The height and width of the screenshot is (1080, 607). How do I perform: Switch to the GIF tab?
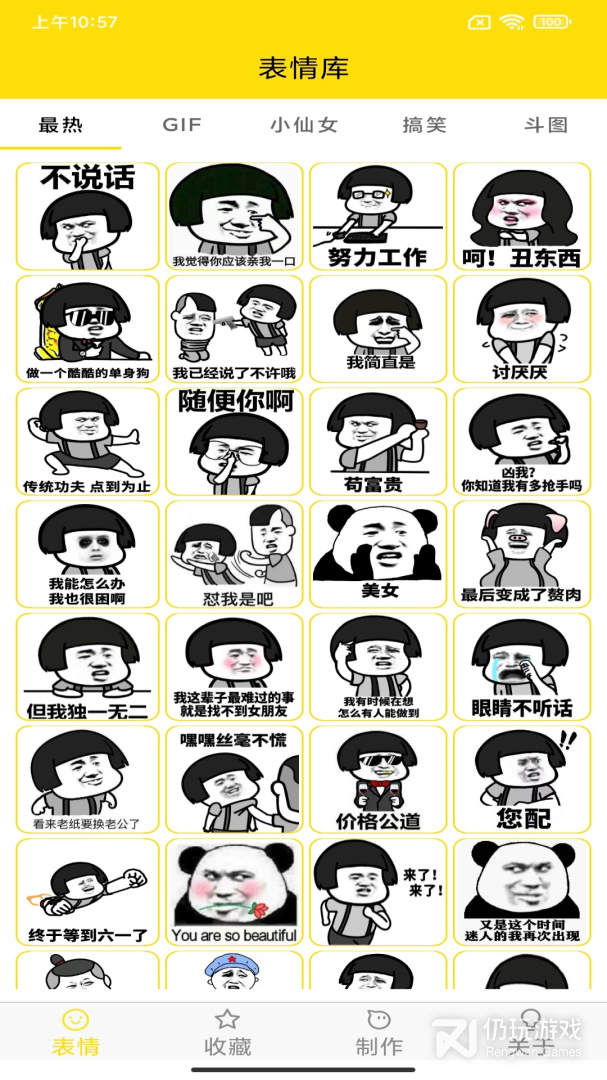click(182, 125)
